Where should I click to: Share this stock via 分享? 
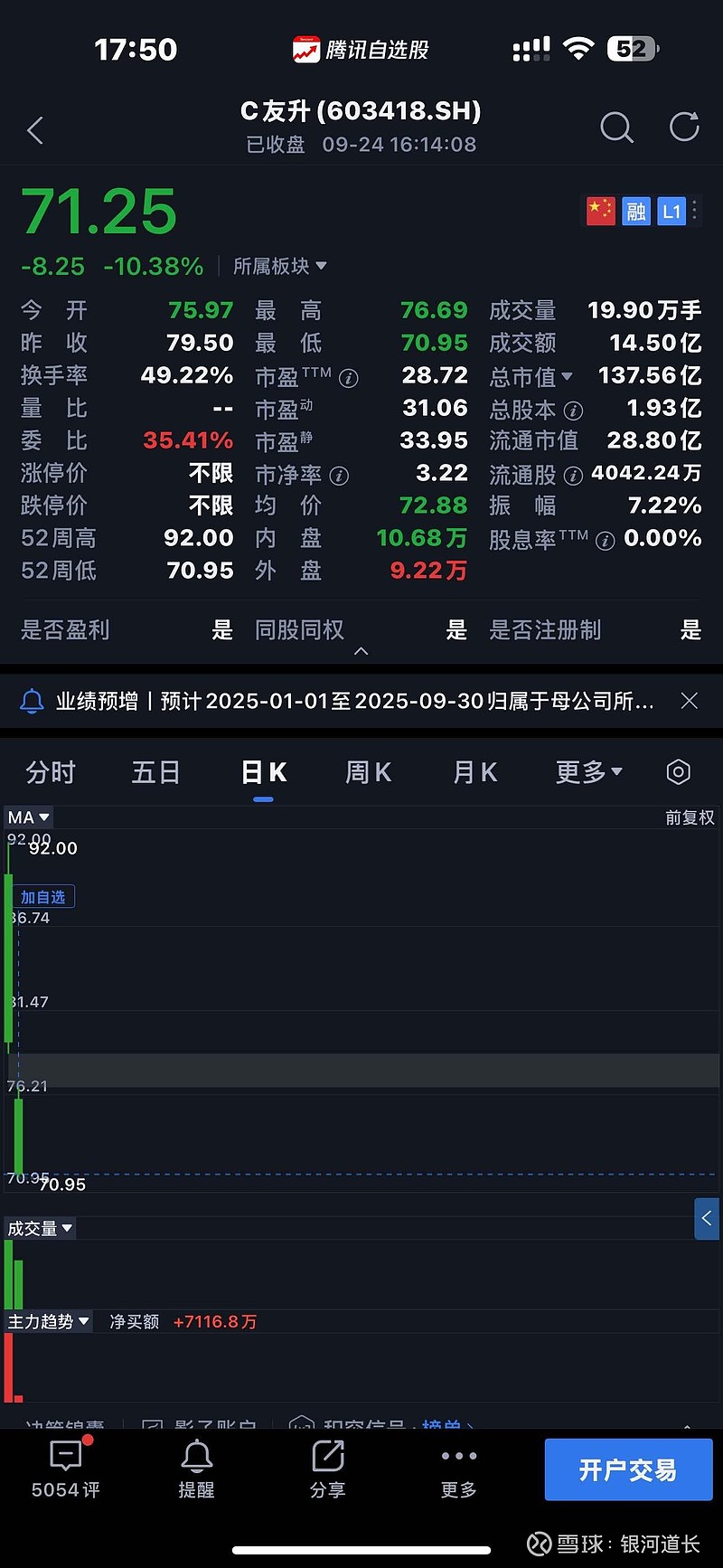[x=327, y=1470]
